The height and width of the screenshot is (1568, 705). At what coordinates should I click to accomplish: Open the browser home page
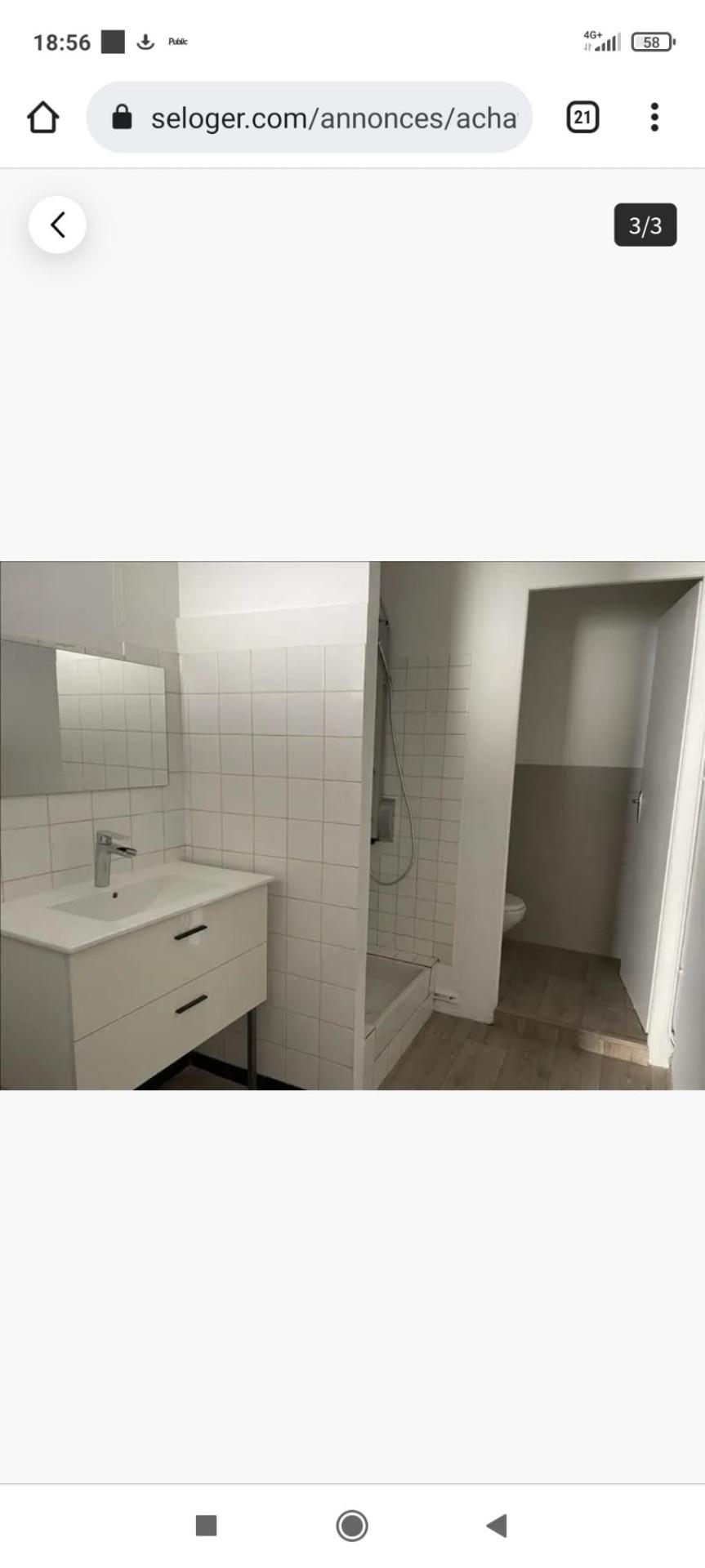[x=43, y=118]
